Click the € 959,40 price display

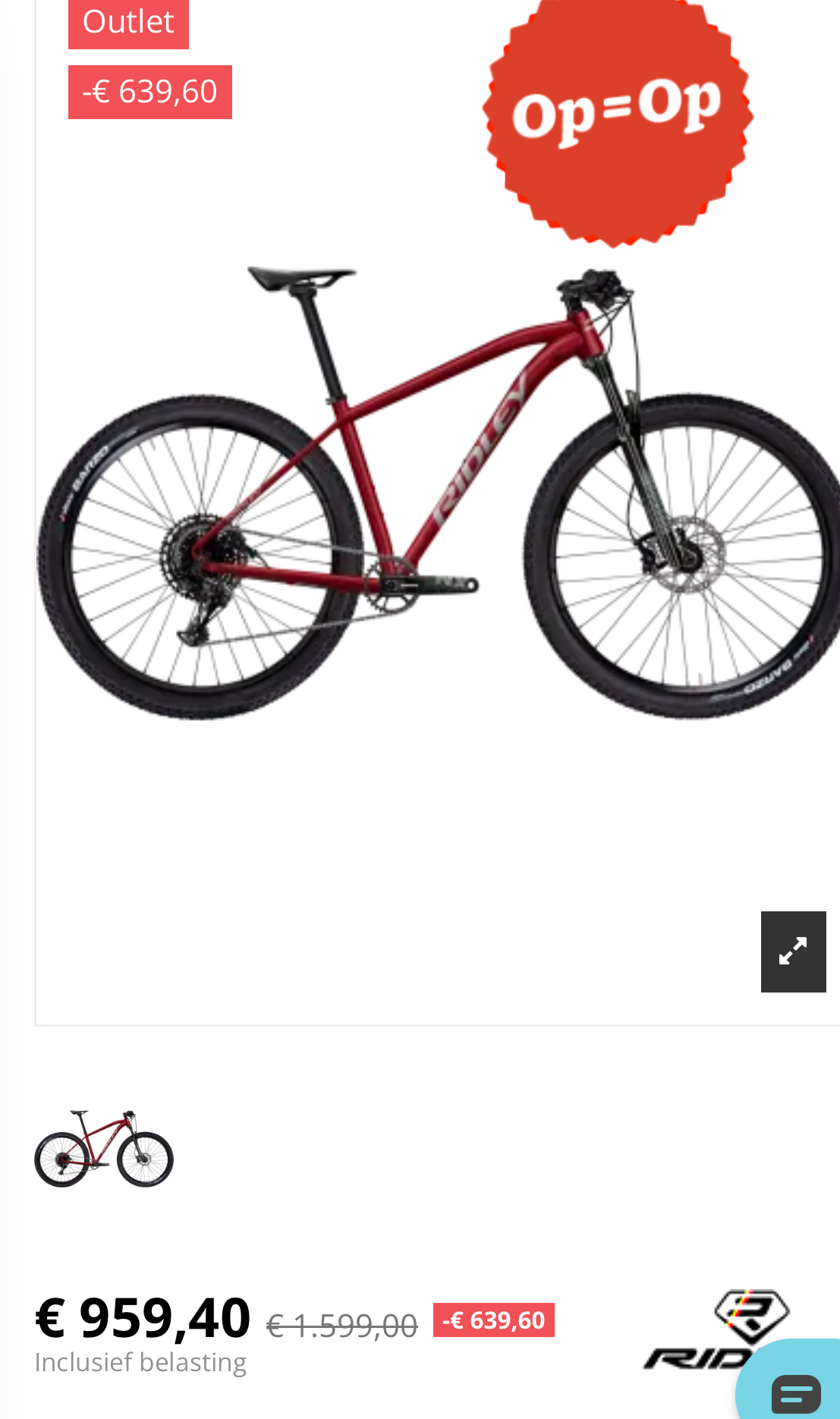point(142,1314)
